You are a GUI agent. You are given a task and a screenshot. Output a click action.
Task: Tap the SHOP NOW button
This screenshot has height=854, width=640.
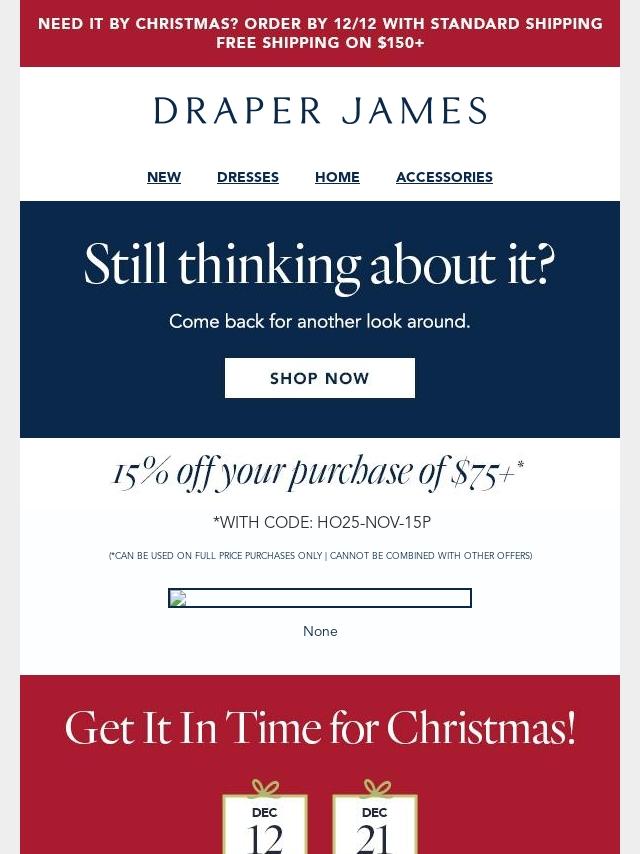click(320, 378)
